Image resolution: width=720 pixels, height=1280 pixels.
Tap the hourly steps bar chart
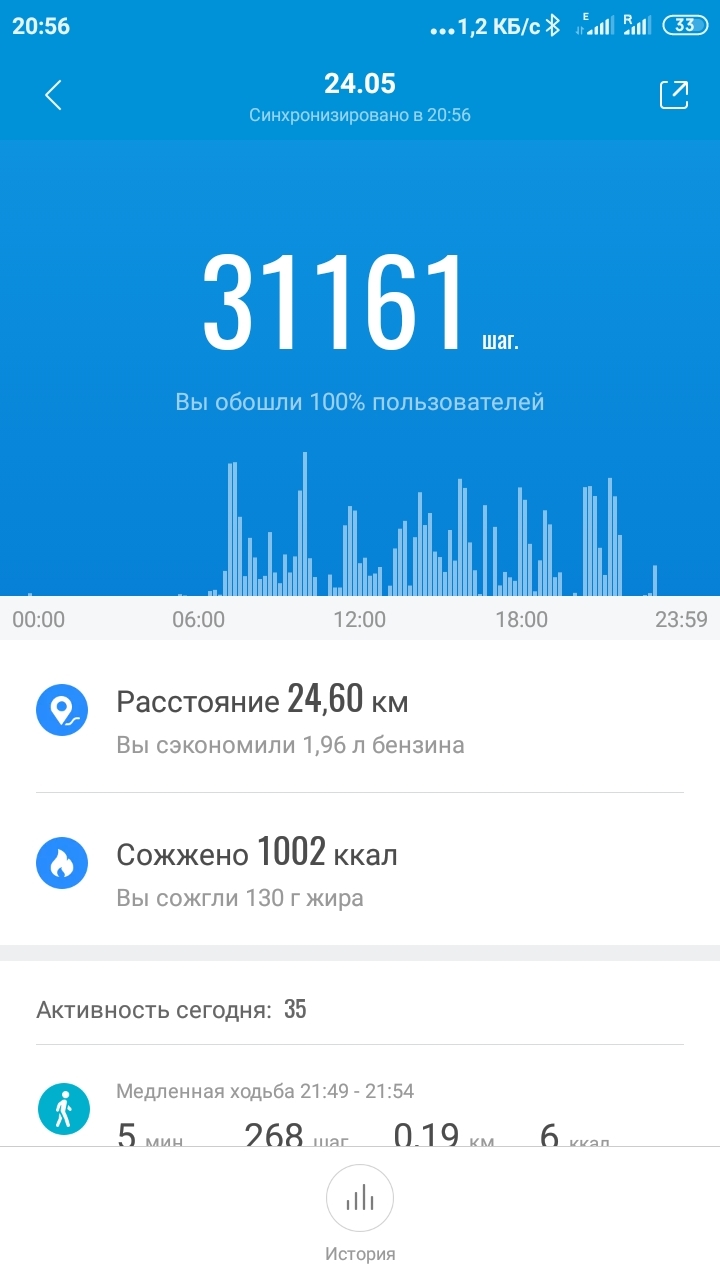pos(360,525)
